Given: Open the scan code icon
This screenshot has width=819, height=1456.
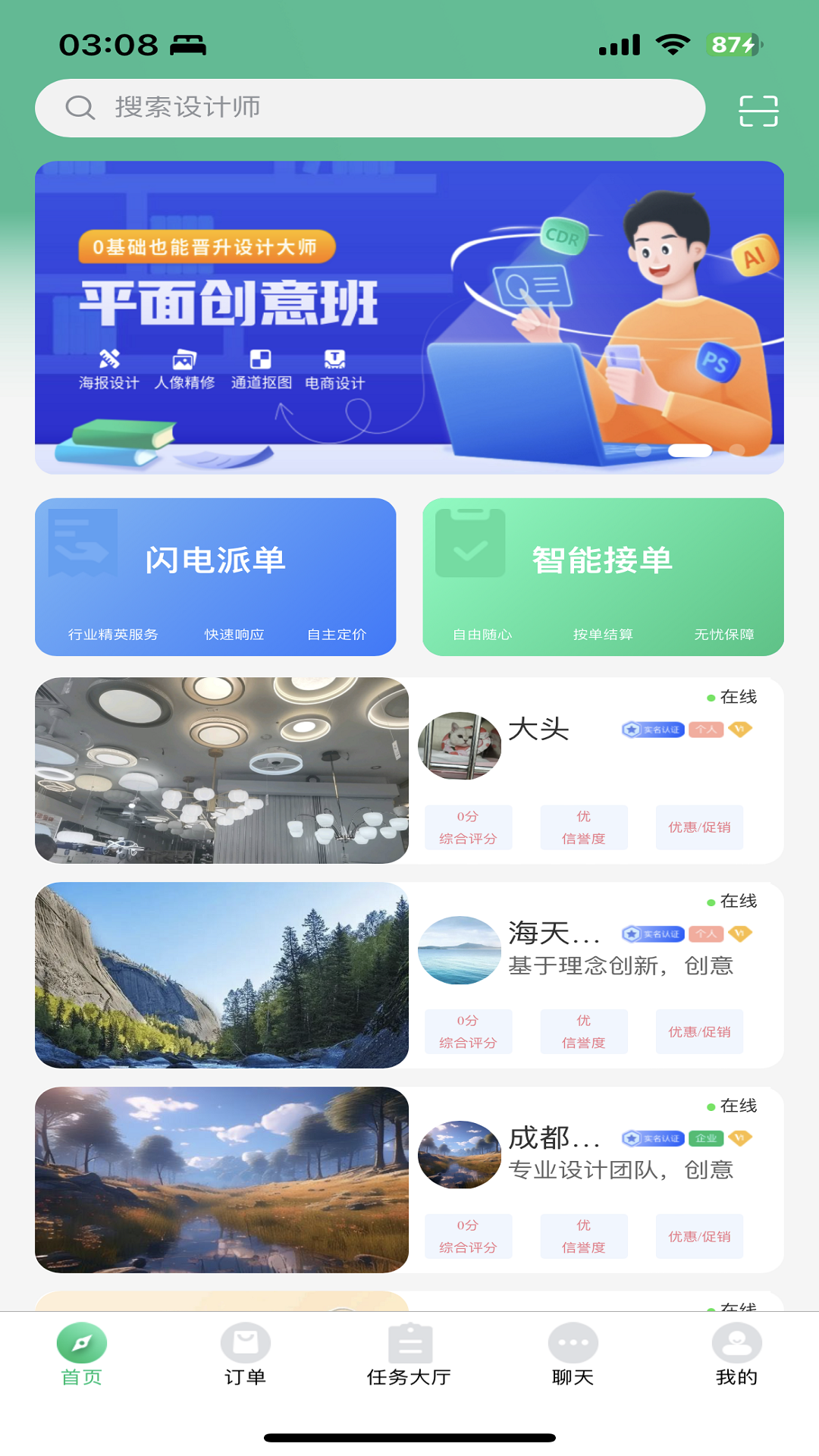Looking at the screenshot, I should (758, 111).
